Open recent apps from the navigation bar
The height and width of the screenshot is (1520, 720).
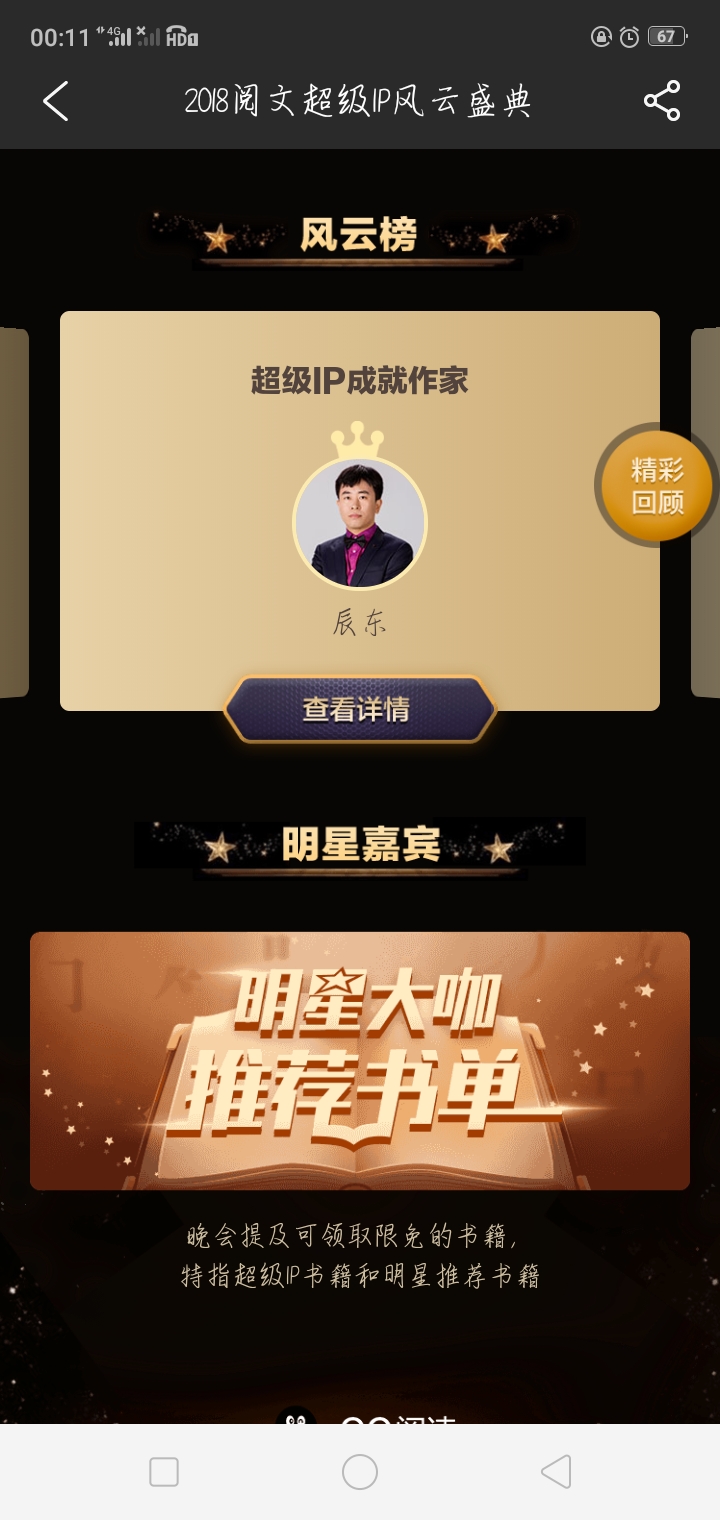click(164, 1472)
